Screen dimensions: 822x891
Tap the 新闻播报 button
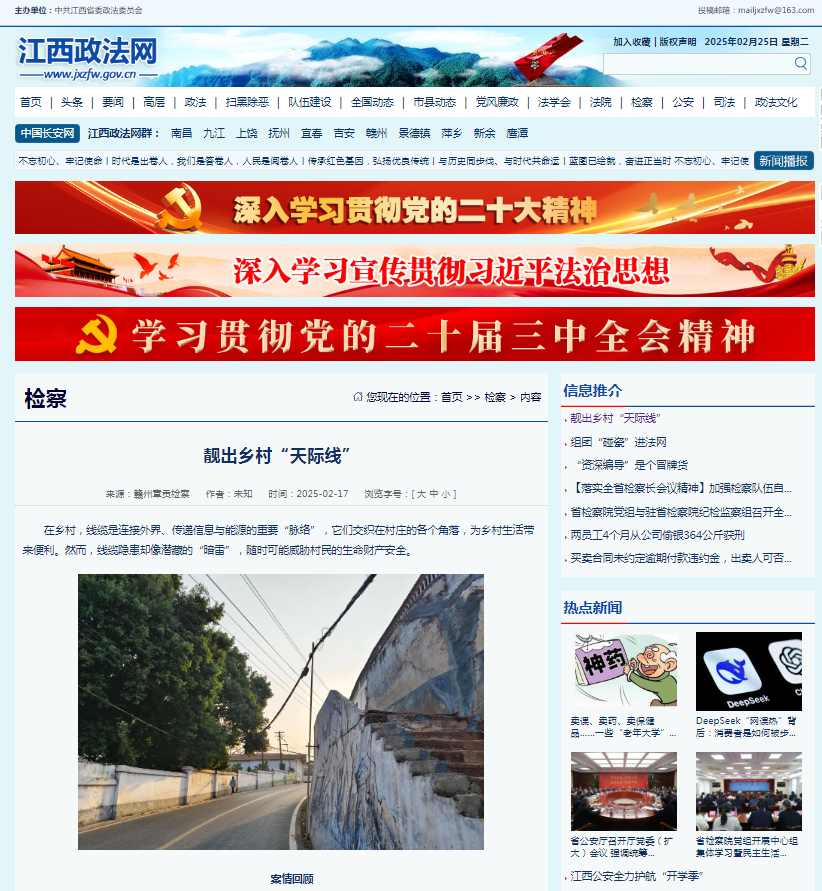pos(783,161)
